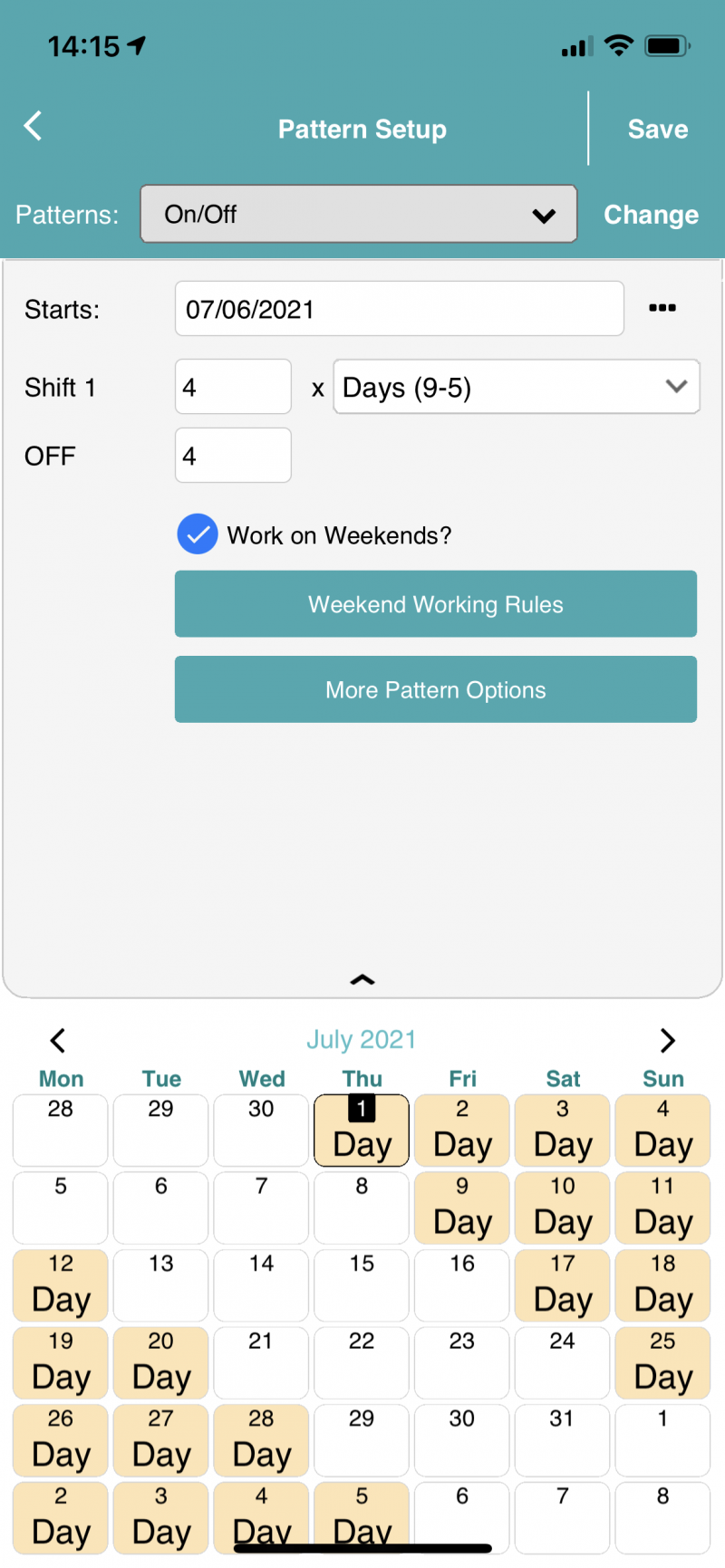725x1568 pixels.
Task: Save the current pattern
Action: pos(658,129)
